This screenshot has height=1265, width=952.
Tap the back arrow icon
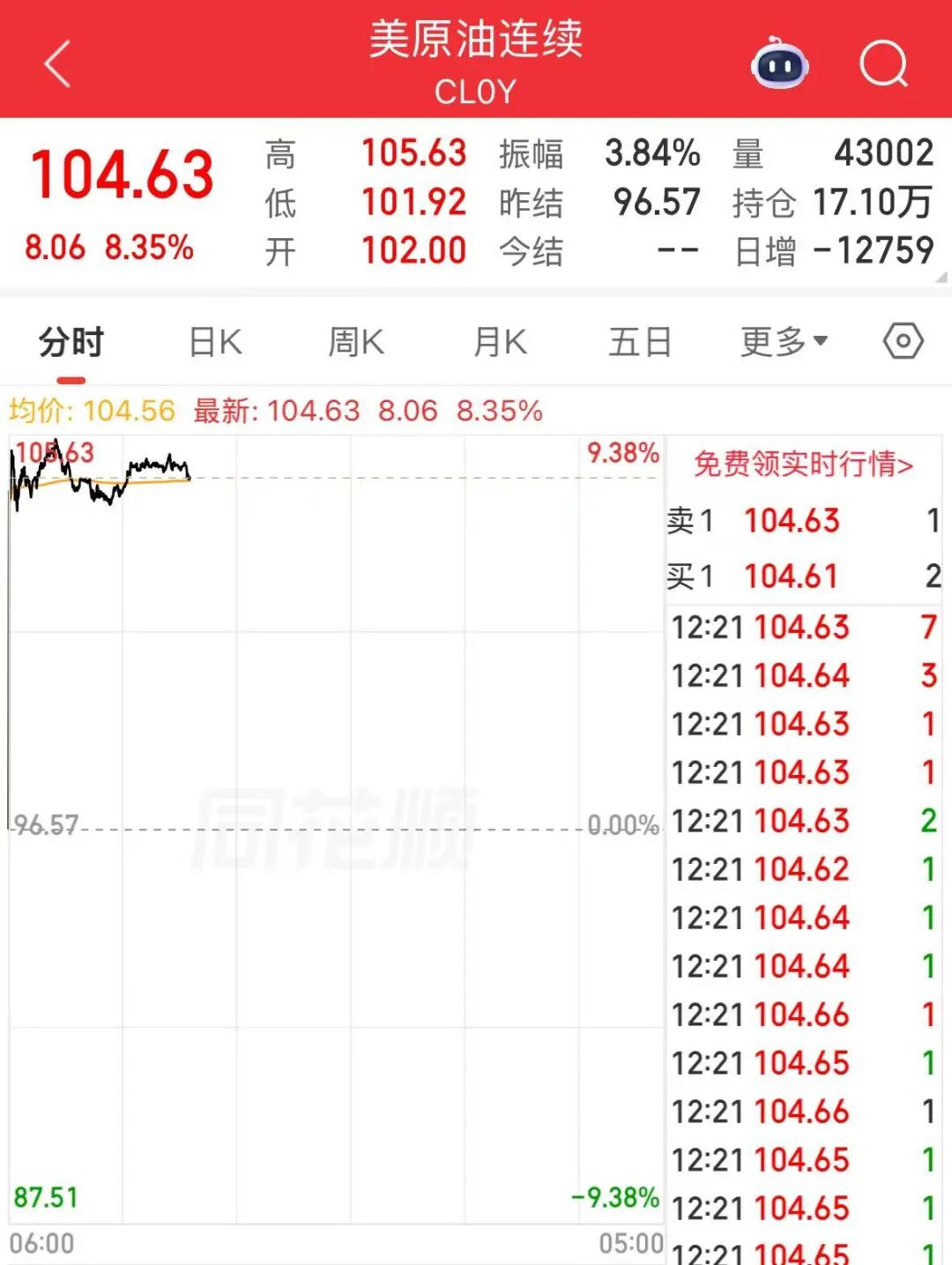click(56, 64)
